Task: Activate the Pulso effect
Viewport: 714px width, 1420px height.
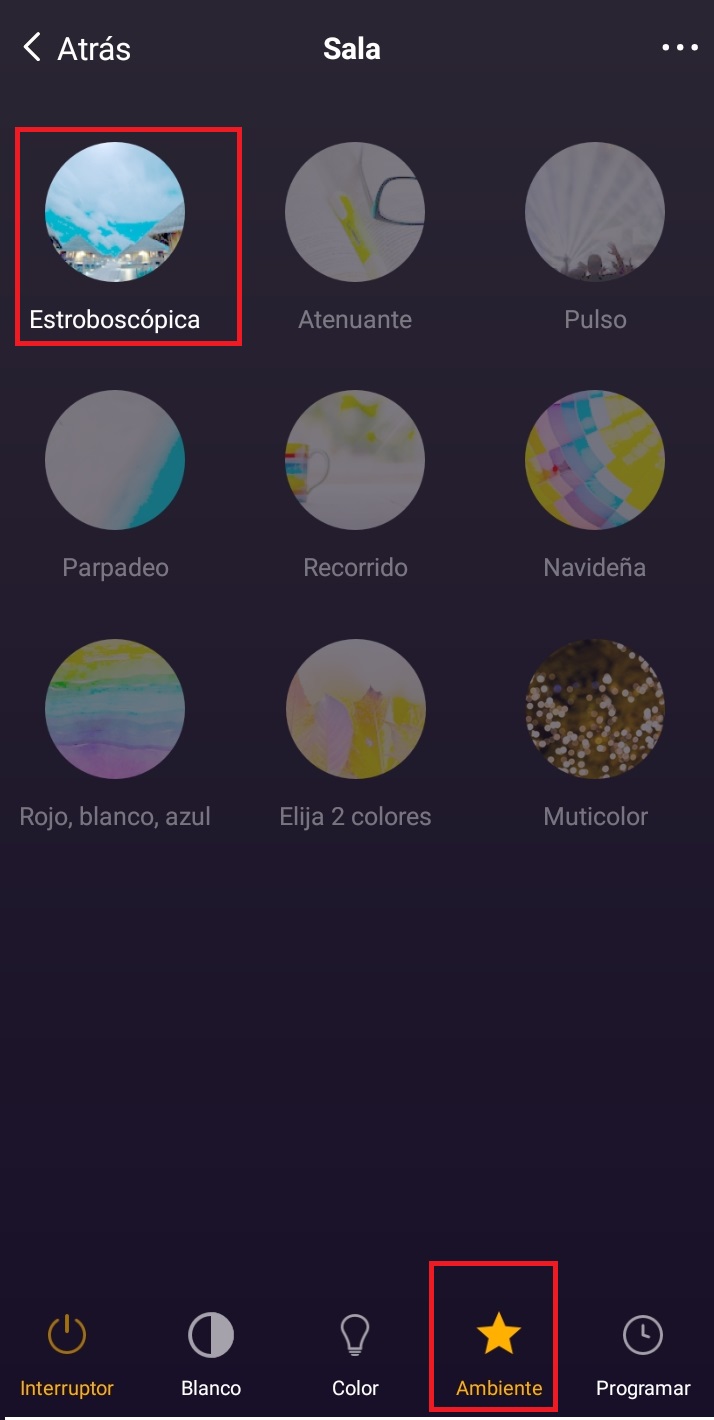Action: [595, 213]
